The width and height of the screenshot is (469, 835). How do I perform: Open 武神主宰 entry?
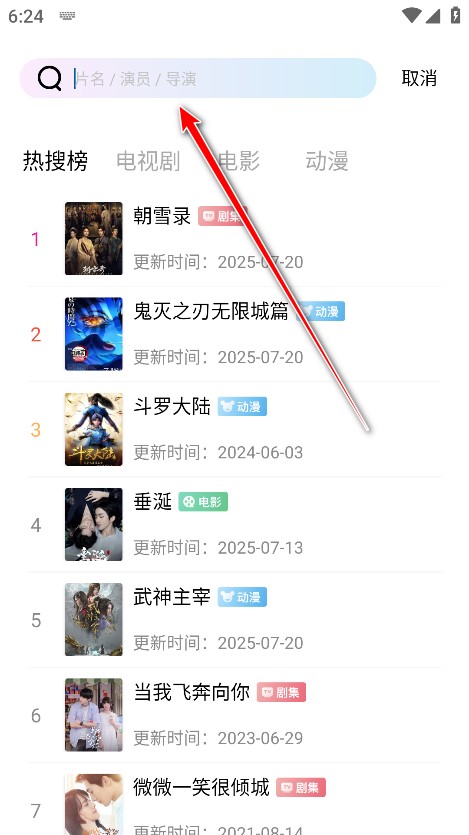coord(234,620)
